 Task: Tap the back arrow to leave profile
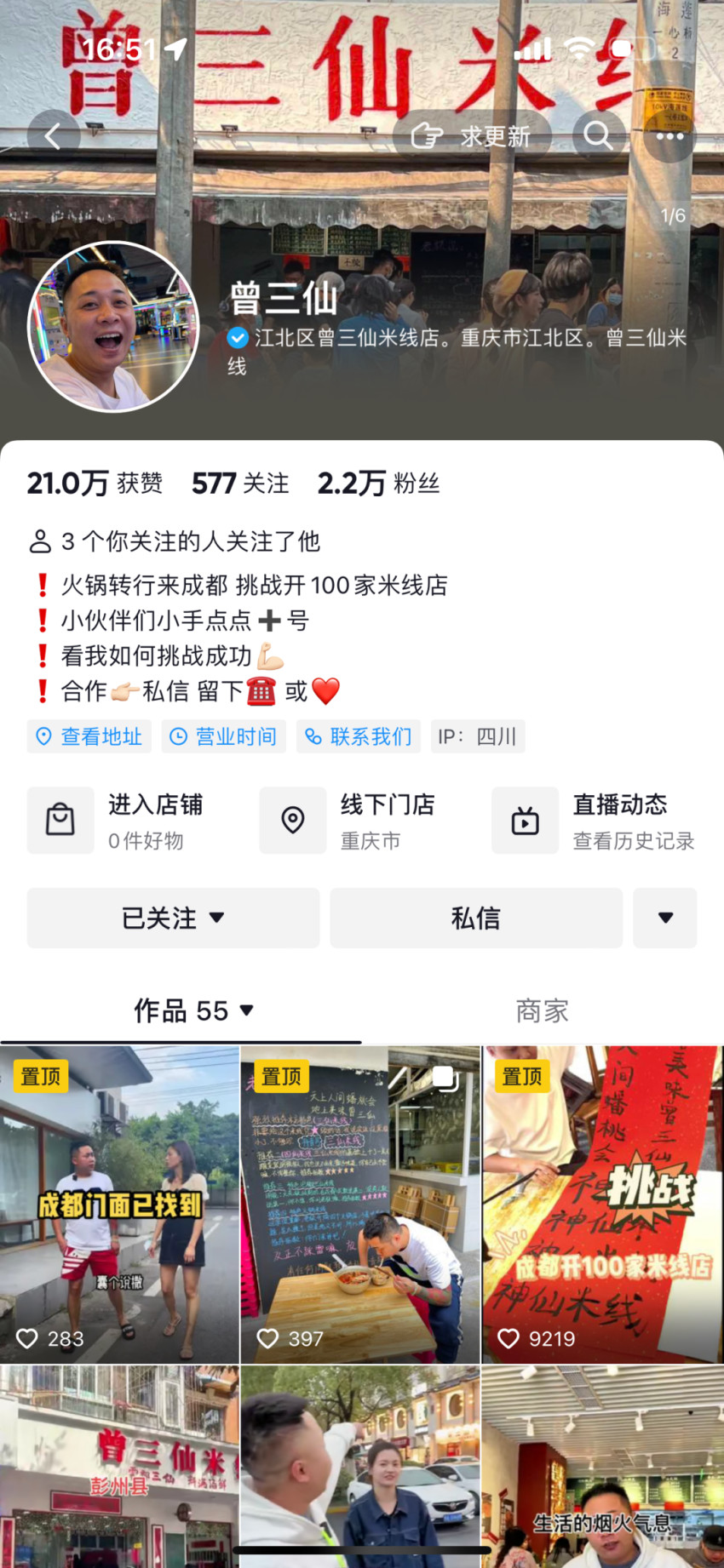click(54, 135)
